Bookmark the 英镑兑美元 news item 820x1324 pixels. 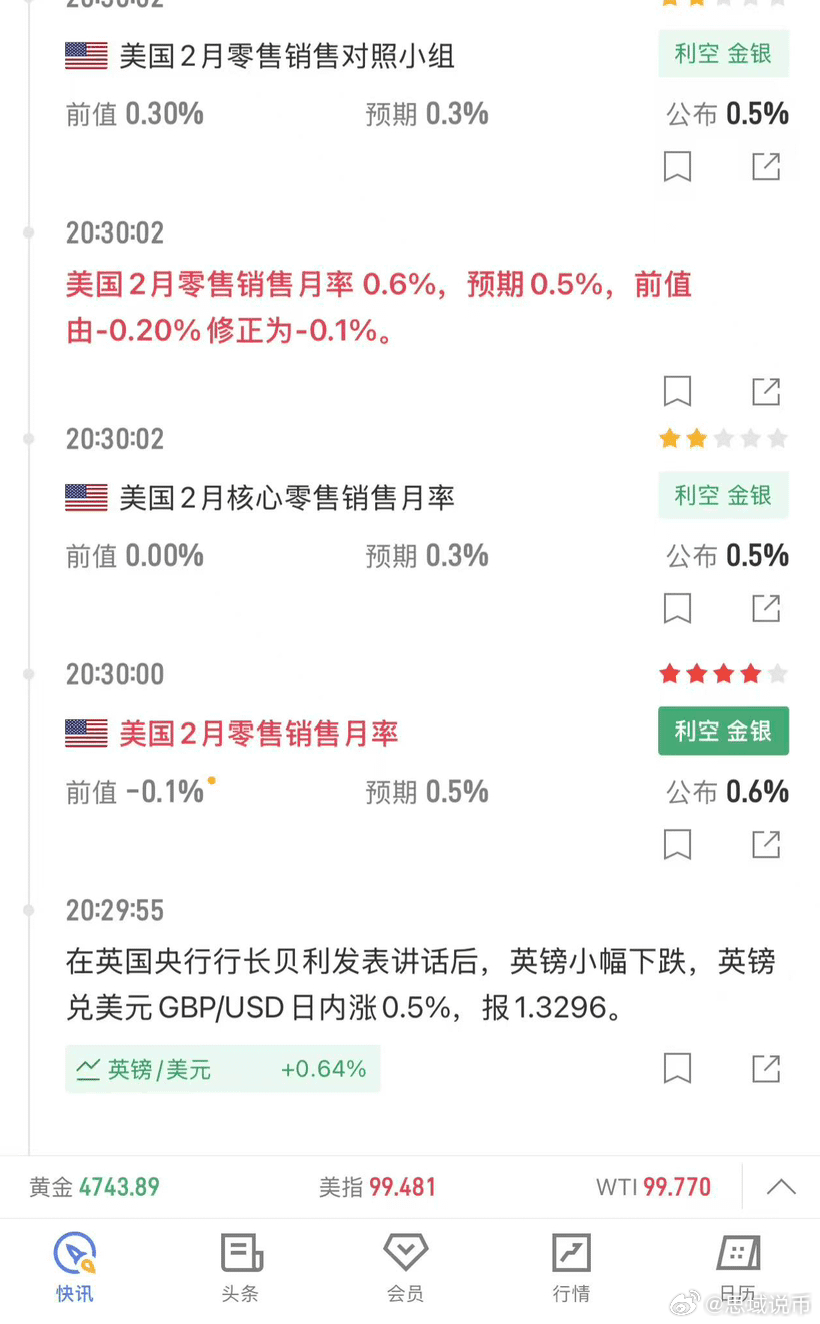point(677,1068)
